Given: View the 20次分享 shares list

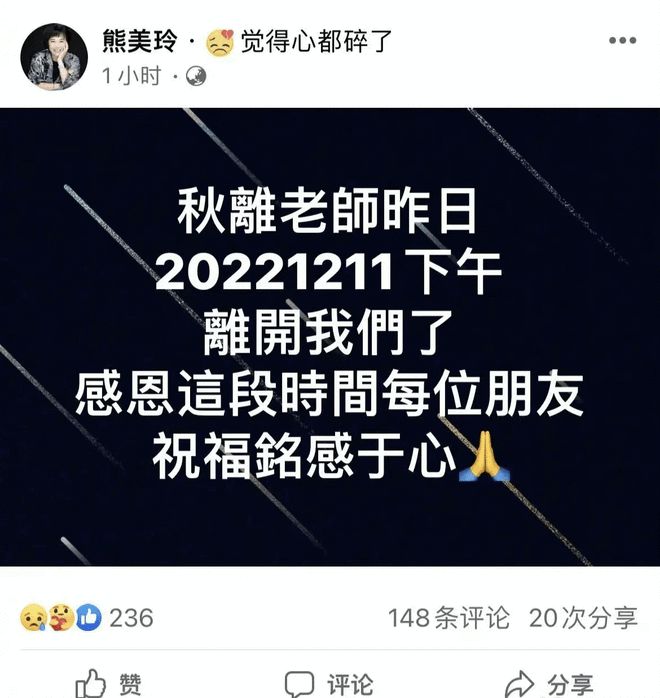Looking at the screenshot, I should click(583, 617).
